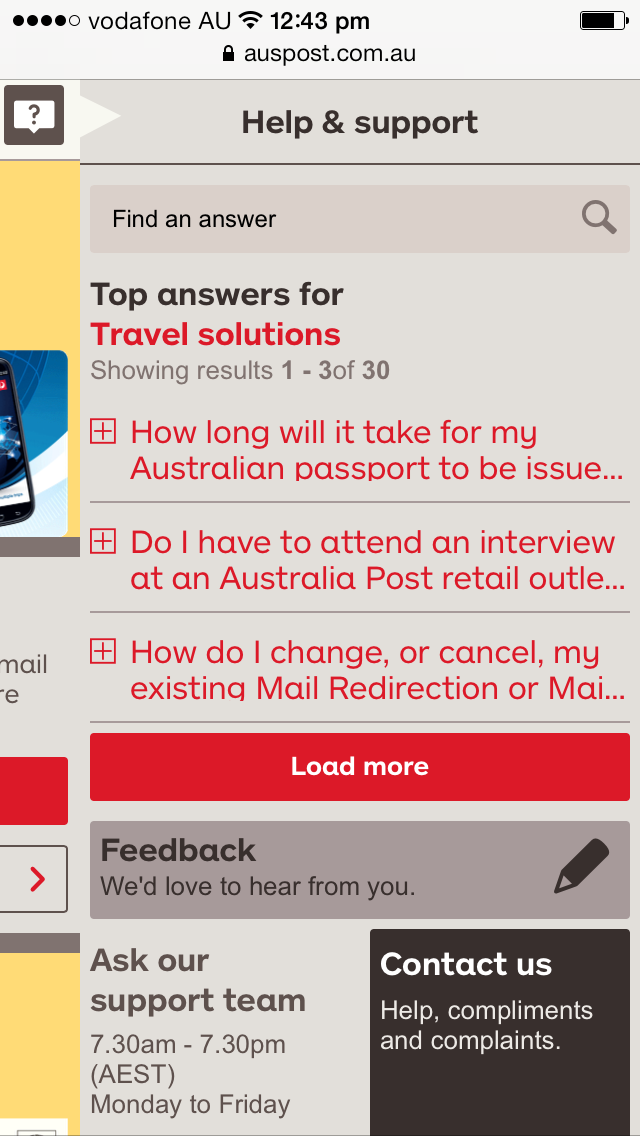Tap the magnifier search icon
640x1136 pixels.
(x=599, y=218)
